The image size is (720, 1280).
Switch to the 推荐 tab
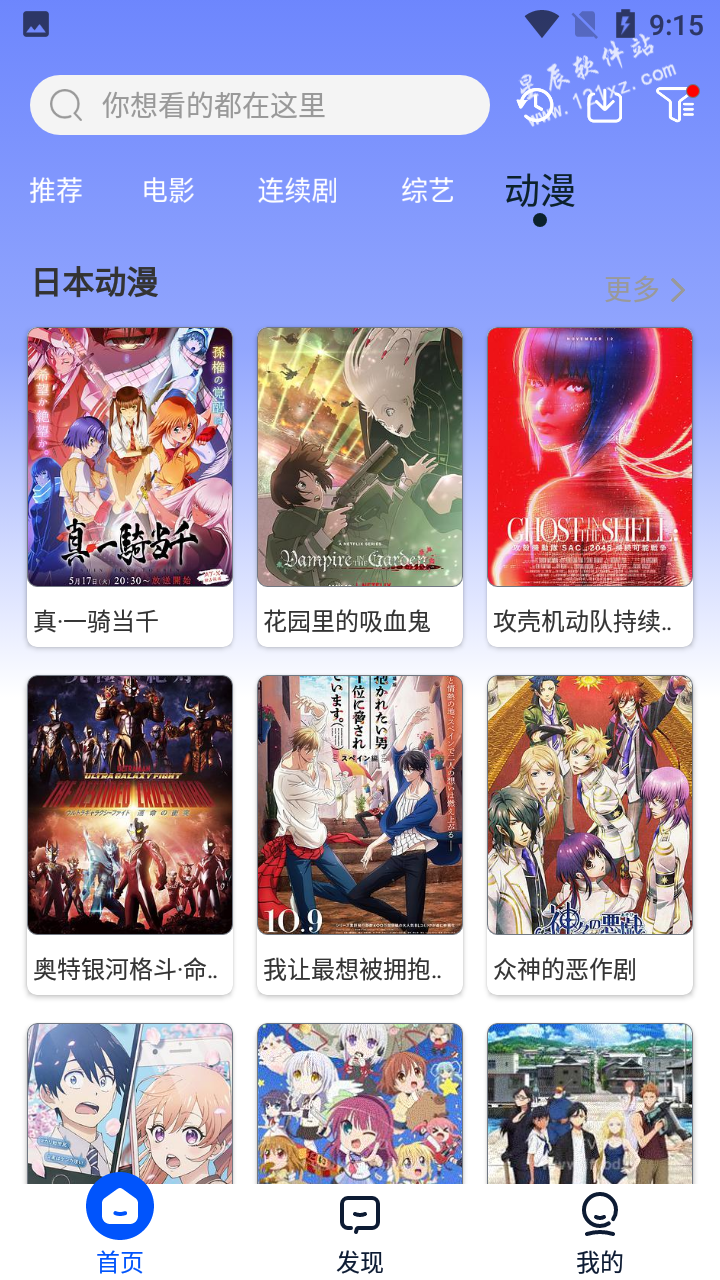tap(56, 190)
